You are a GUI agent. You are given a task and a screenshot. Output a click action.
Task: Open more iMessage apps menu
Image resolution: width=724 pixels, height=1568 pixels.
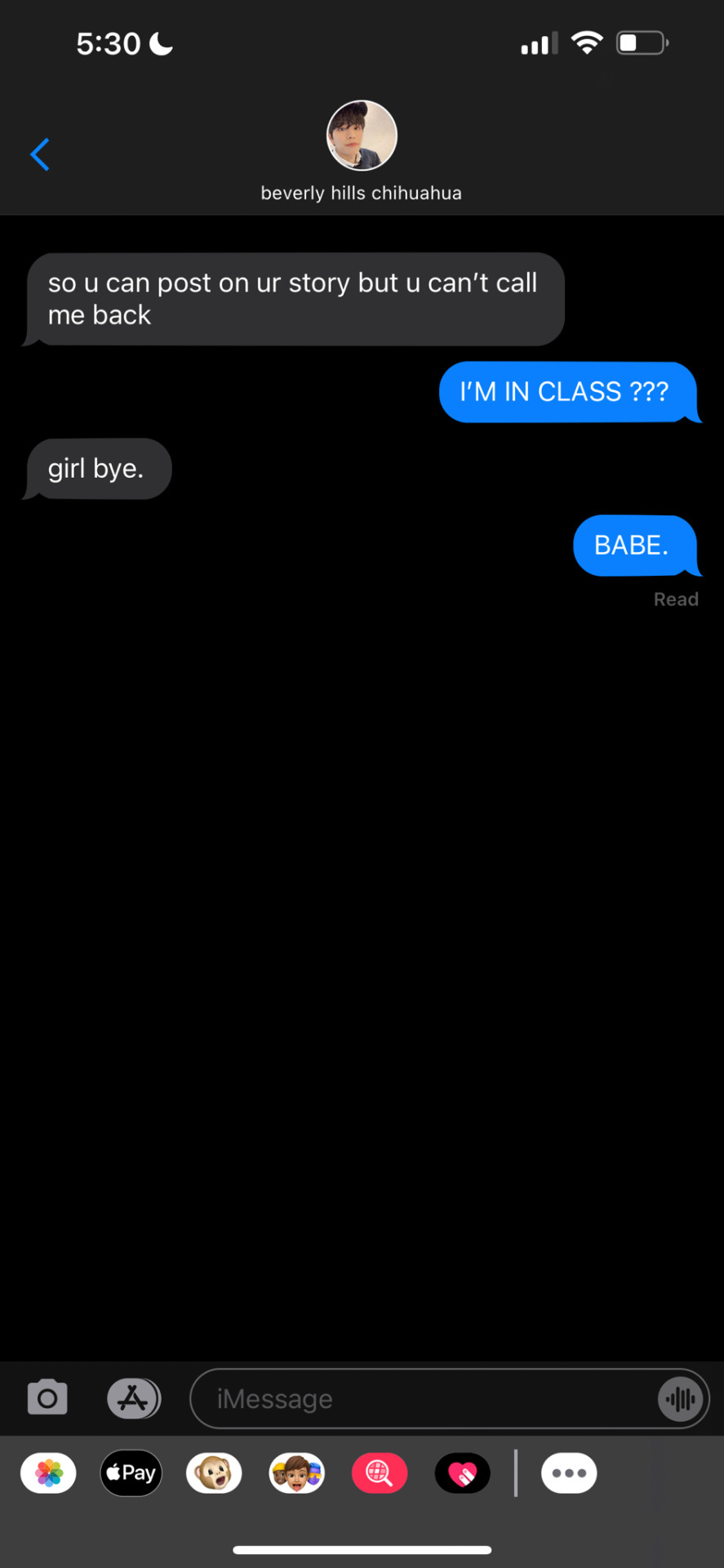[x=569, y=1473]
